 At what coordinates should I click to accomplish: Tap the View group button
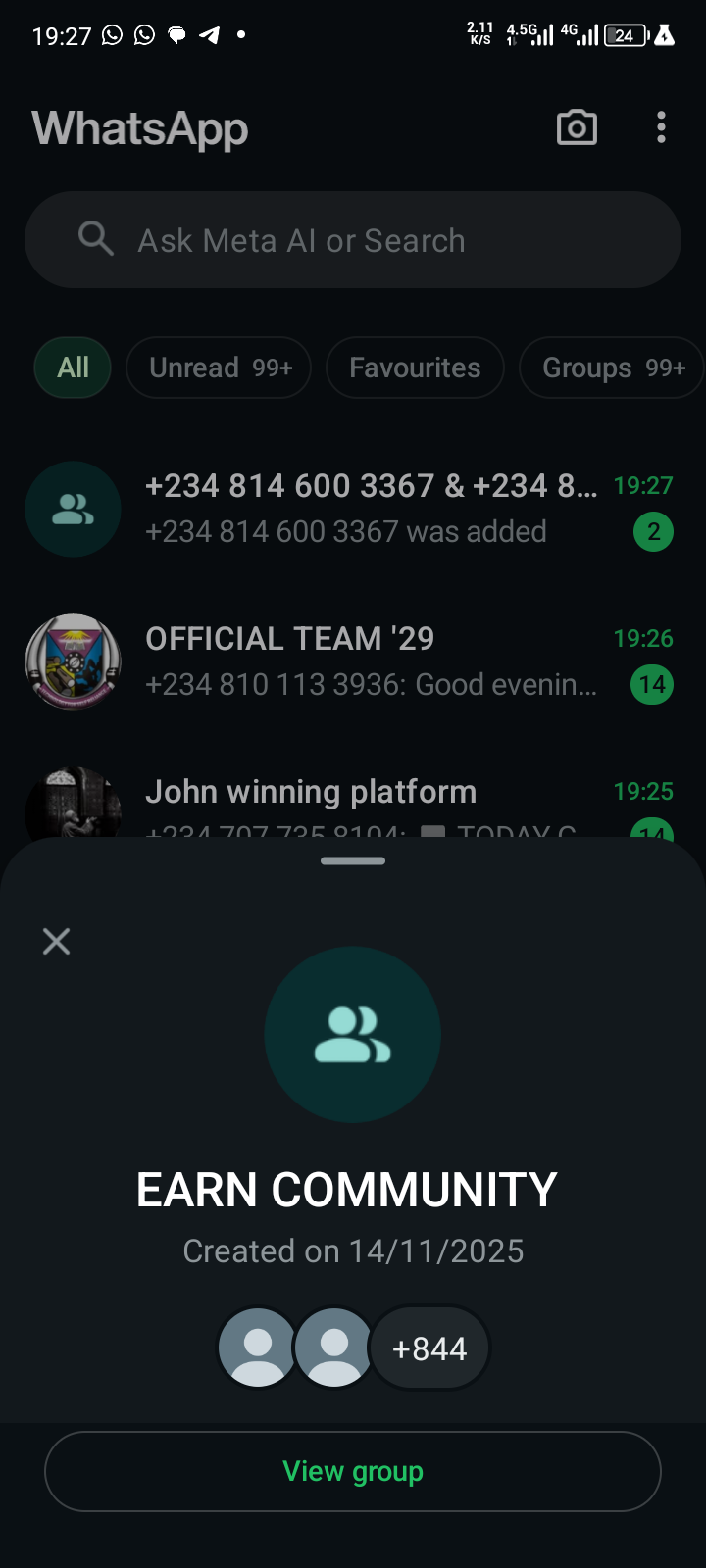coord(353,1471)
